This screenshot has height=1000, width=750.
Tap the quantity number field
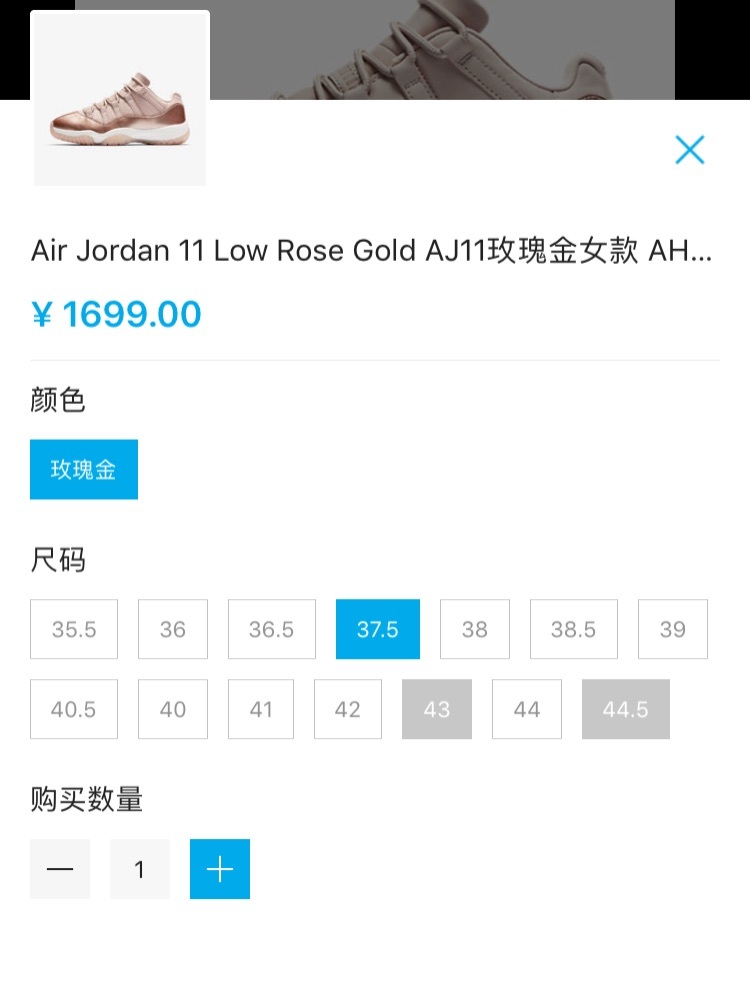point(140,869)
